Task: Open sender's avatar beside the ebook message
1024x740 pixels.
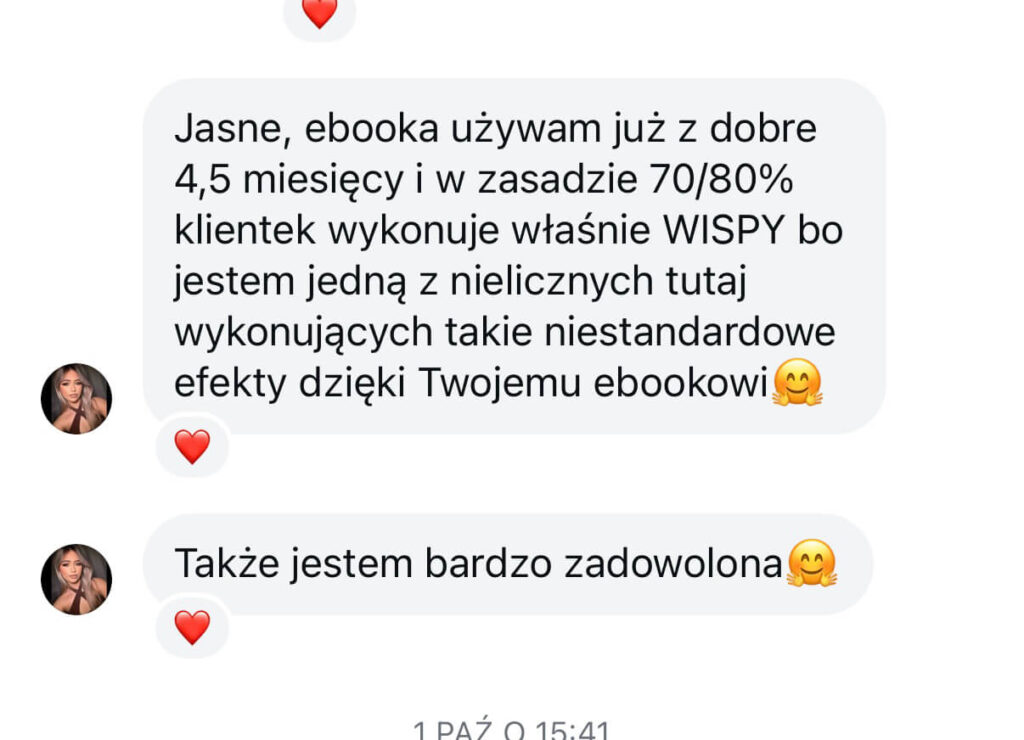Action: (76, 398)
